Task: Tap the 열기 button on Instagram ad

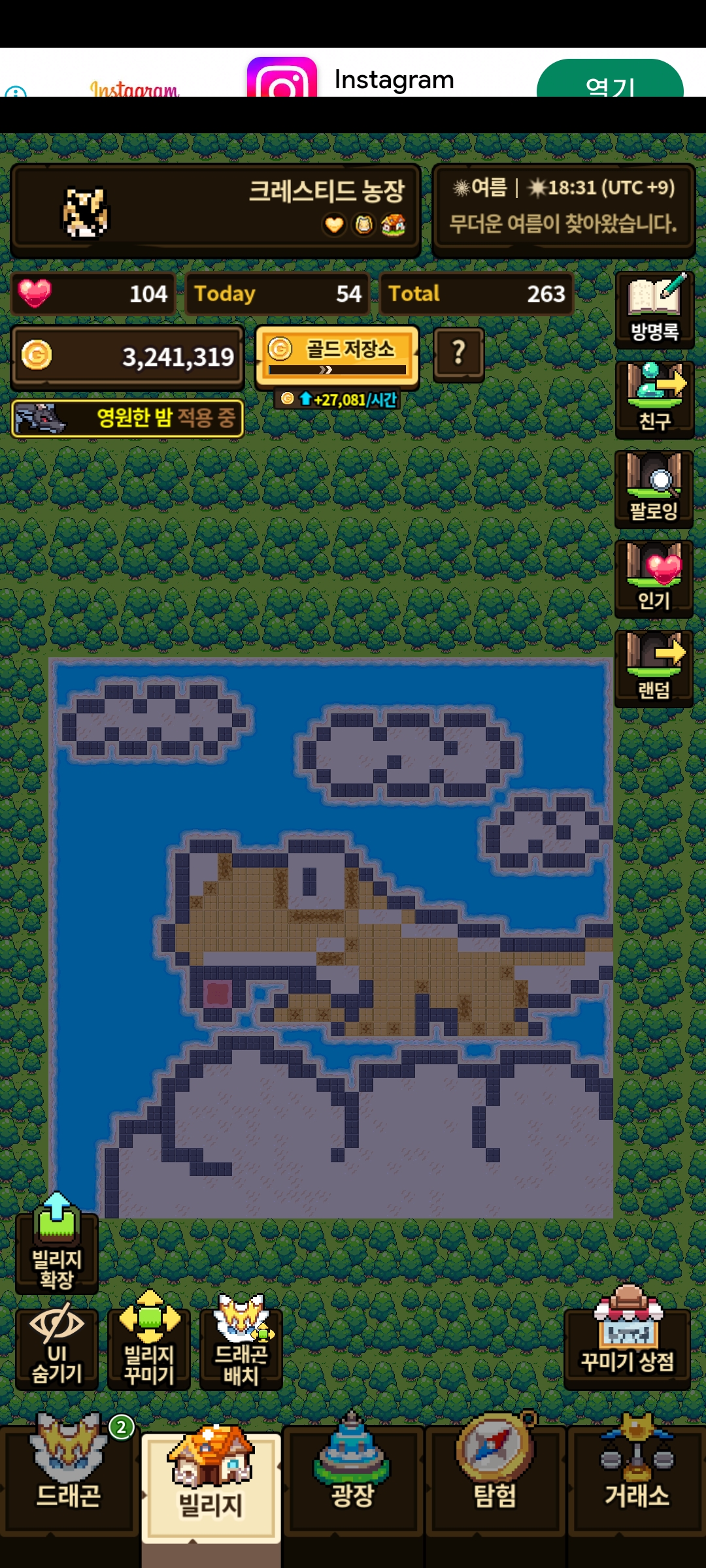Action: (610, 82)
